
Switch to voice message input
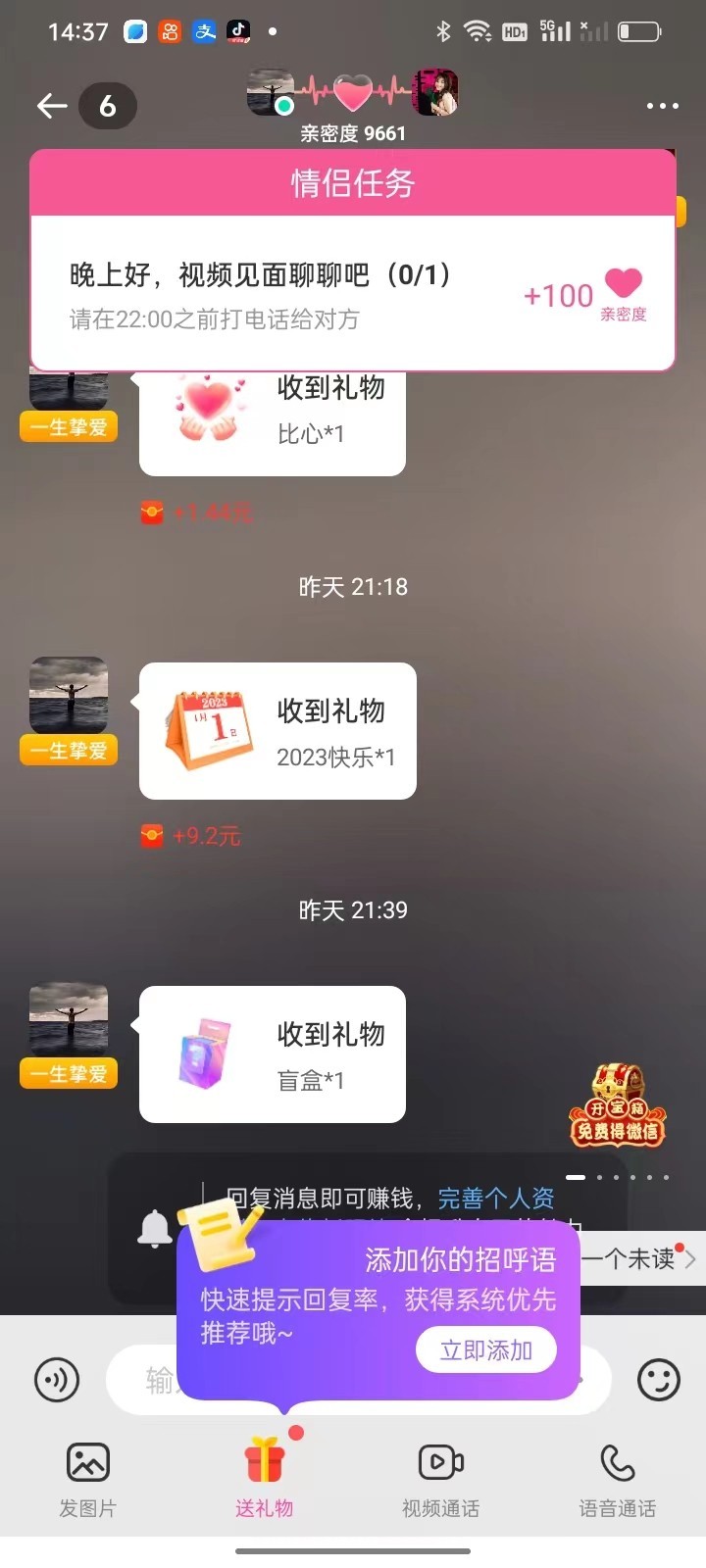click(x=57, y=1380)
